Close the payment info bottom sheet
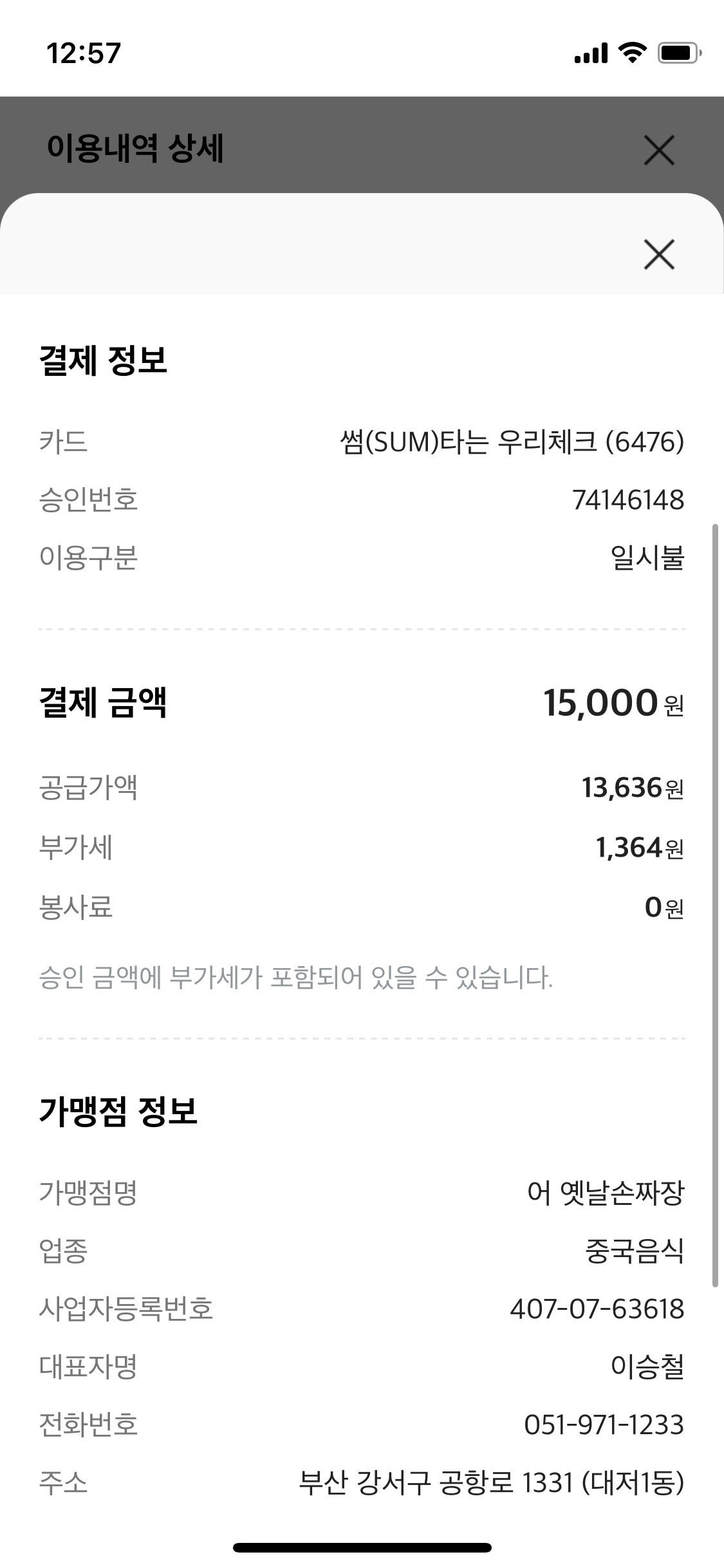Screen dimensions: 724x1568 (659, 254)
